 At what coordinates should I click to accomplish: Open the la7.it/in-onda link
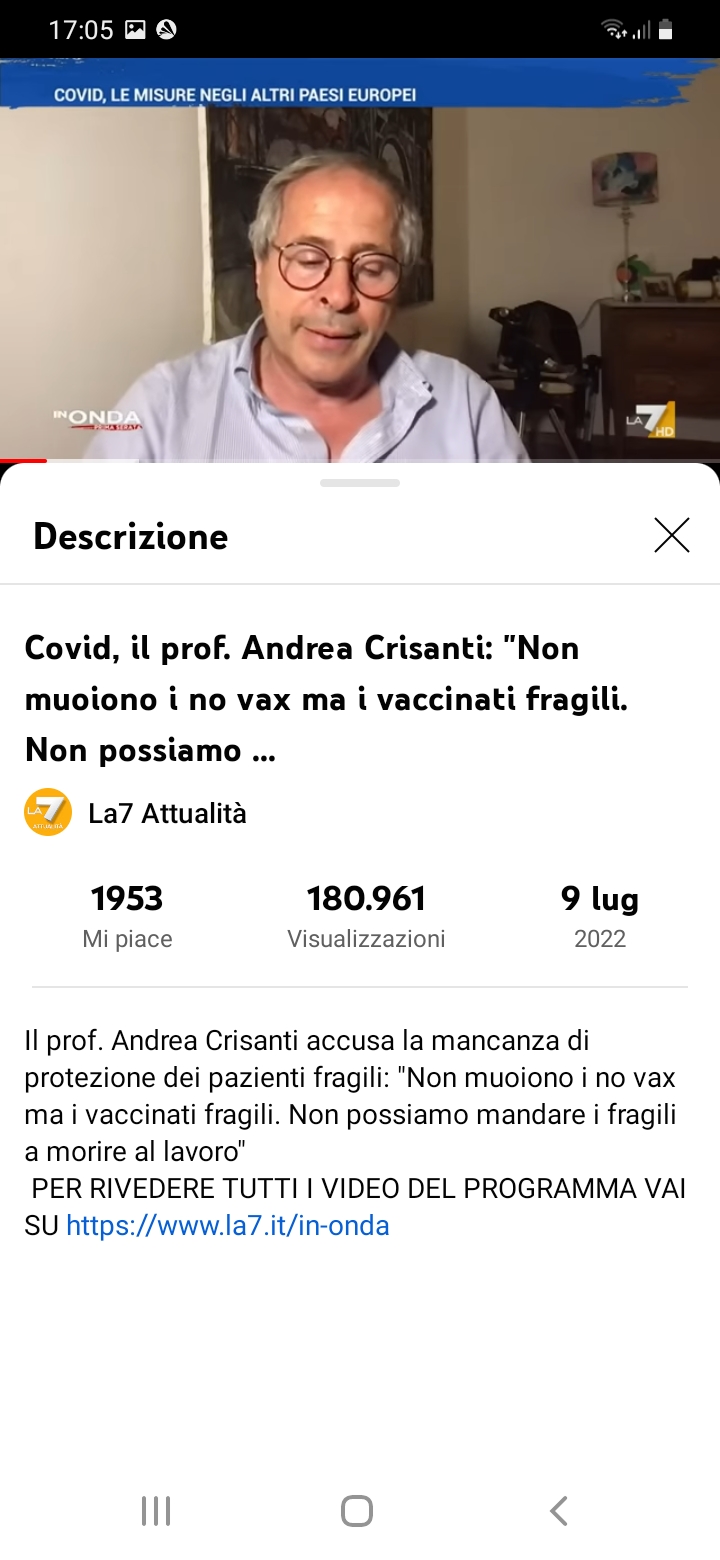point(228,1225)
